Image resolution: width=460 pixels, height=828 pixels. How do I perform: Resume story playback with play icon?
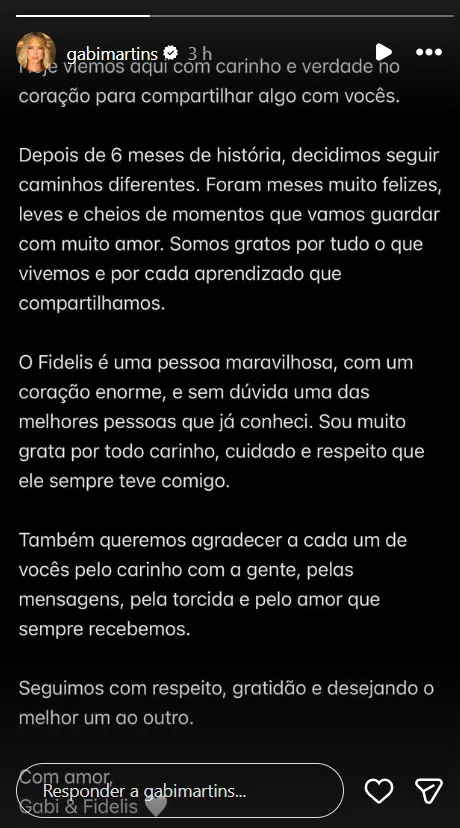pos(384,52)
